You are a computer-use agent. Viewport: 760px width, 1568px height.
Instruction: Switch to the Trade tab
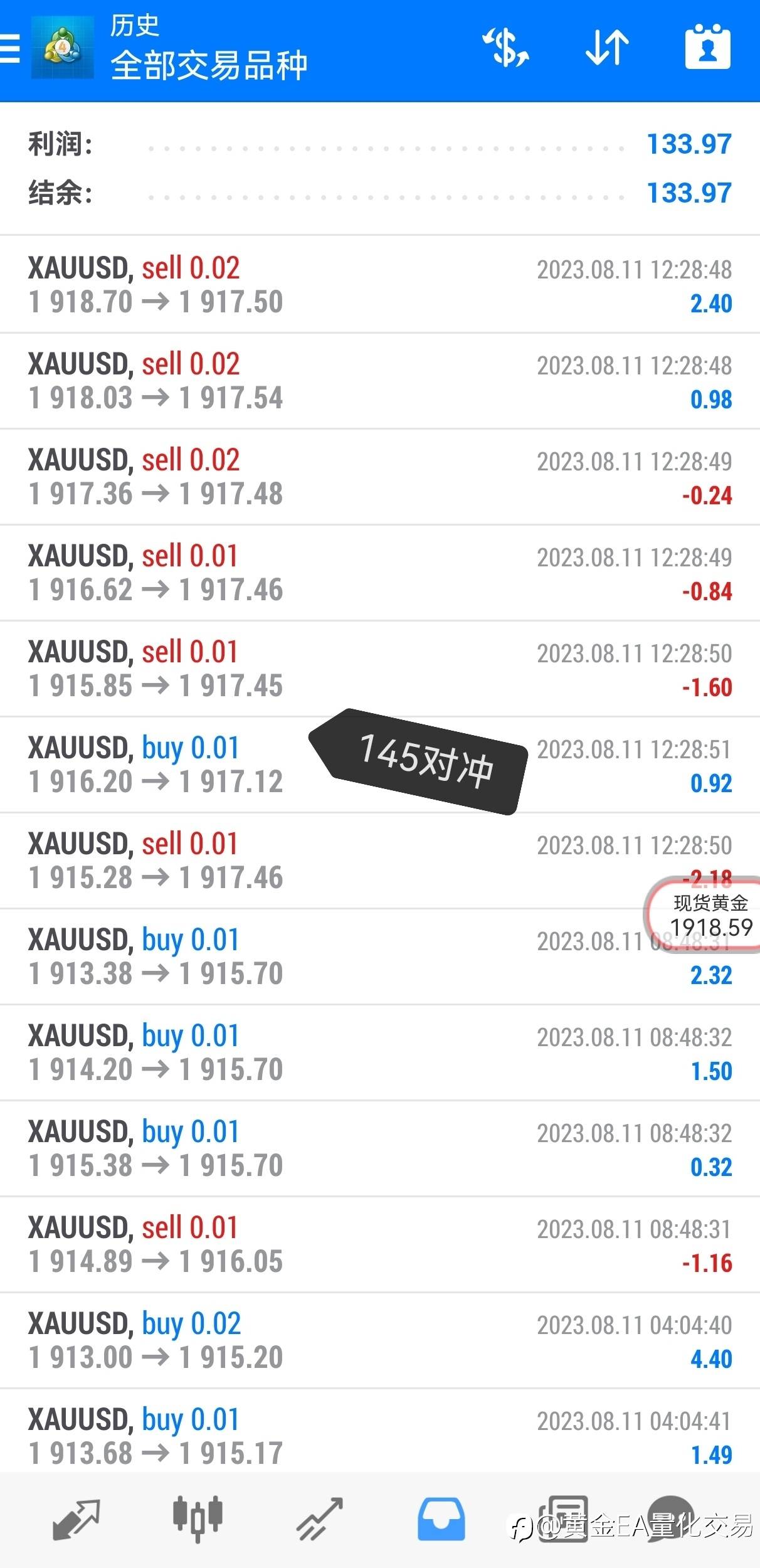pos(320,1520)
